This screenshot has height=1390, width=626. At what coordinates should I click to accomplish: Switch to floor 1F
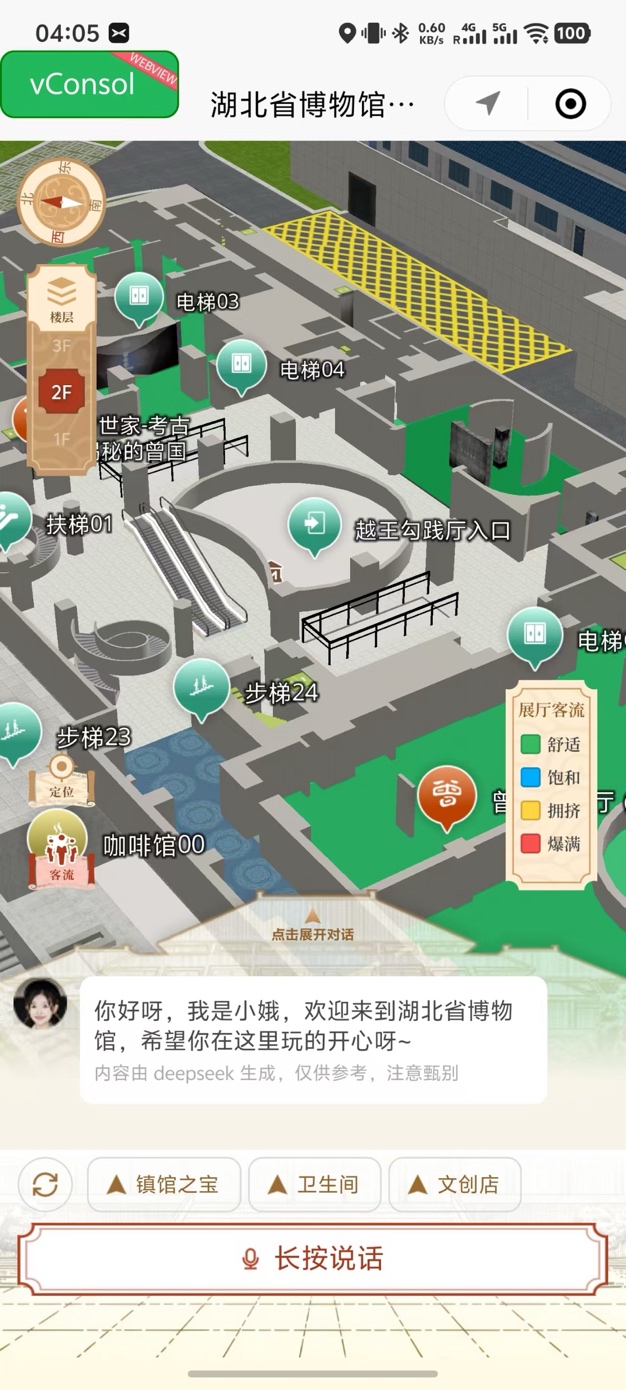[x=62, y=438]
